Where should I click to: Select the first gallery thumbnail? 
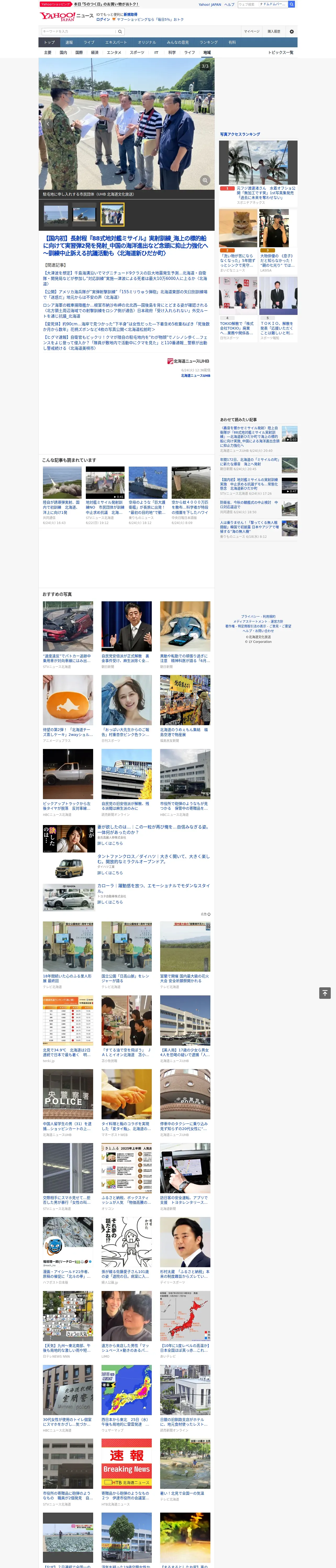pyautogui.click(x=55, y=214)
